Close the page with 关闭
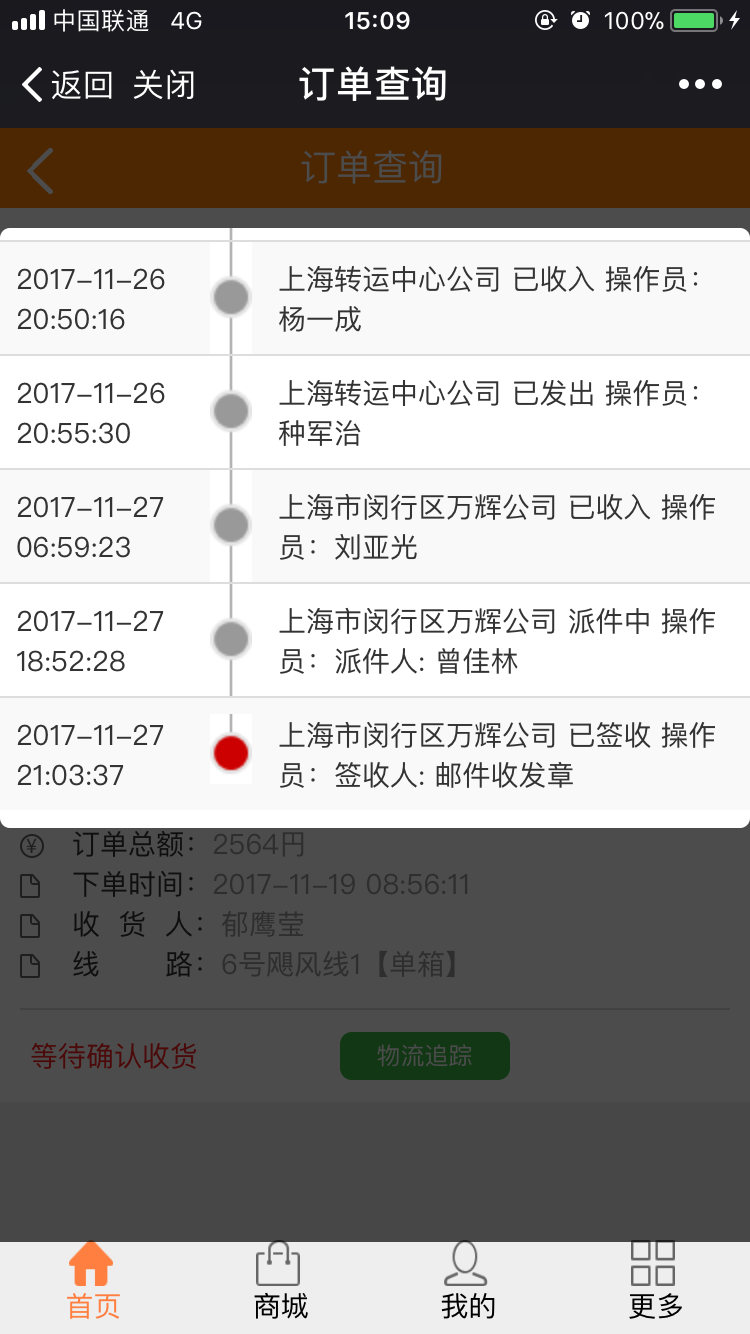This screenshot has width=750, height=1334. (164, 85)
